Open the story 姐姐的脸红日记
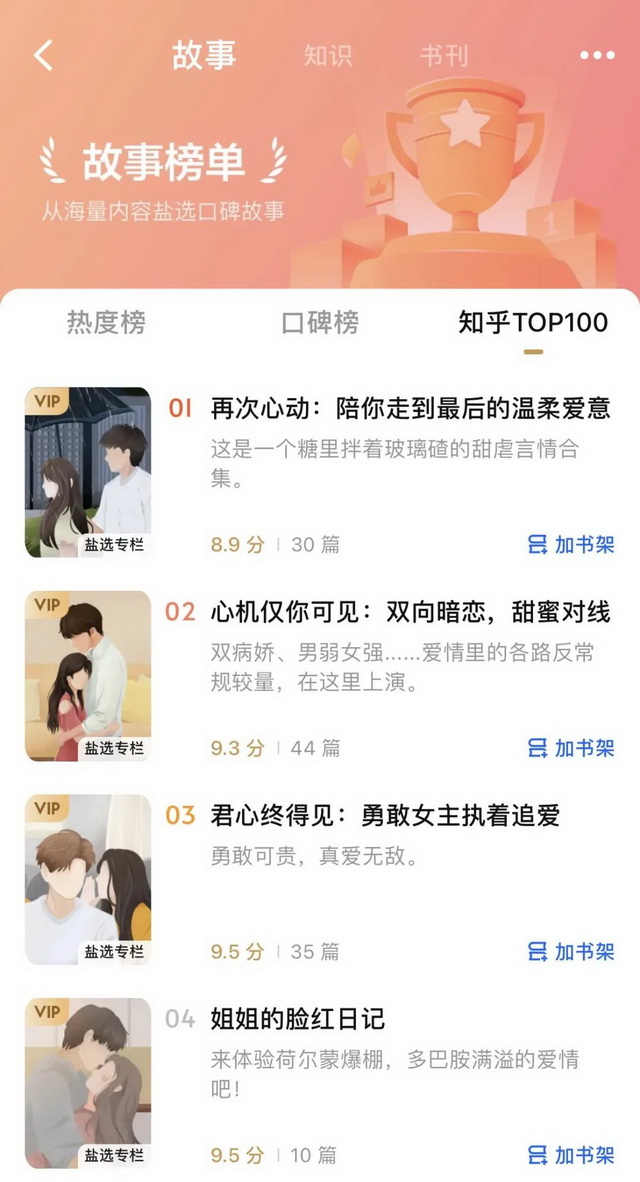This screenshot has height=1182, width=640. coord(298,1019)
